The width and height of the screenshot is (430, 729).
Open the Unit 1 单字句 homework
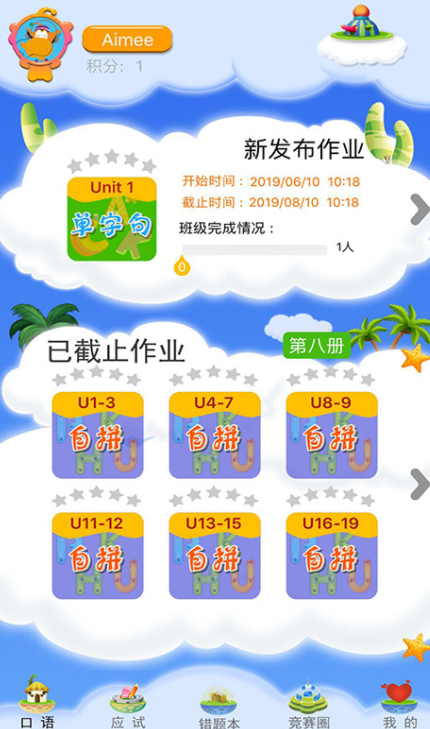pos(112,219)
